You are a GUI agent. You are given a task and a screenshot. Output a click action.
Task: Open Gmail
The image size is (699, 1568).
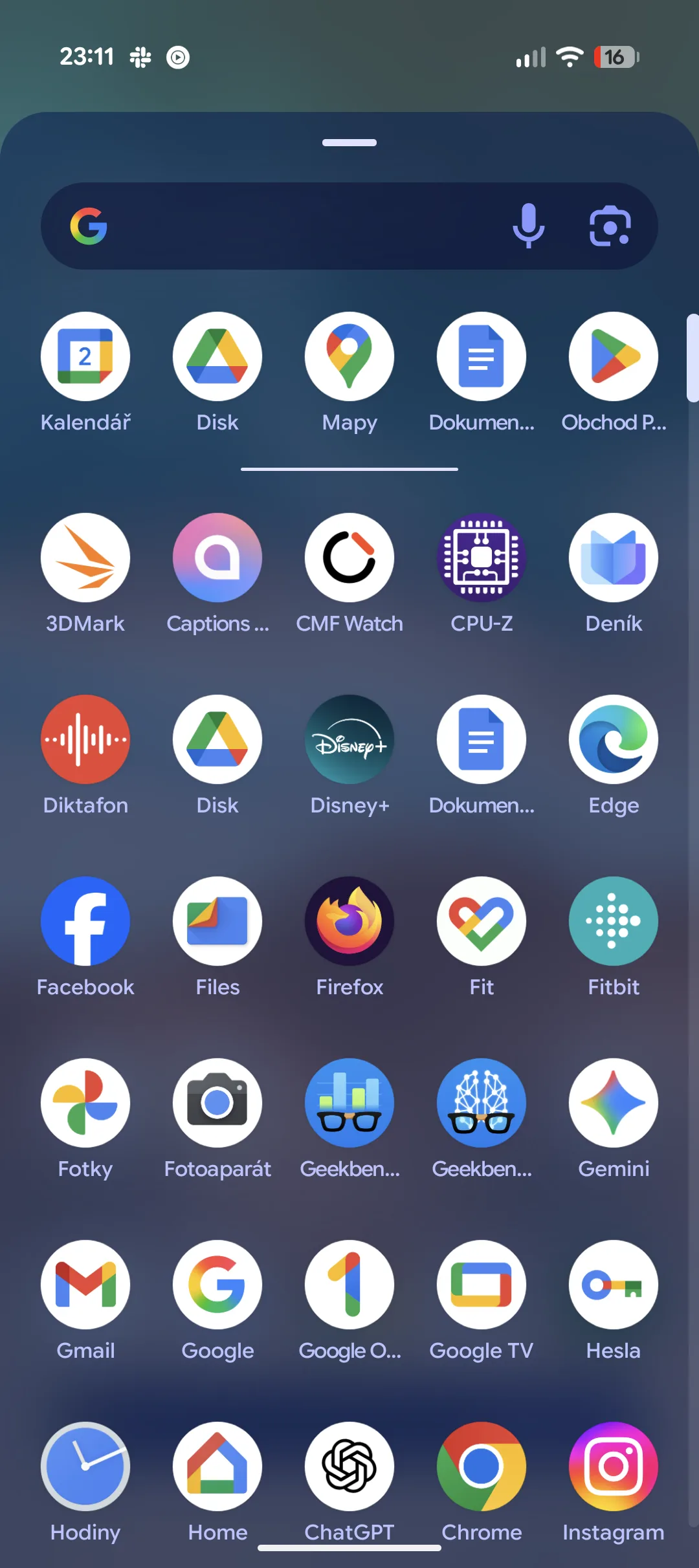[85, 1285]
